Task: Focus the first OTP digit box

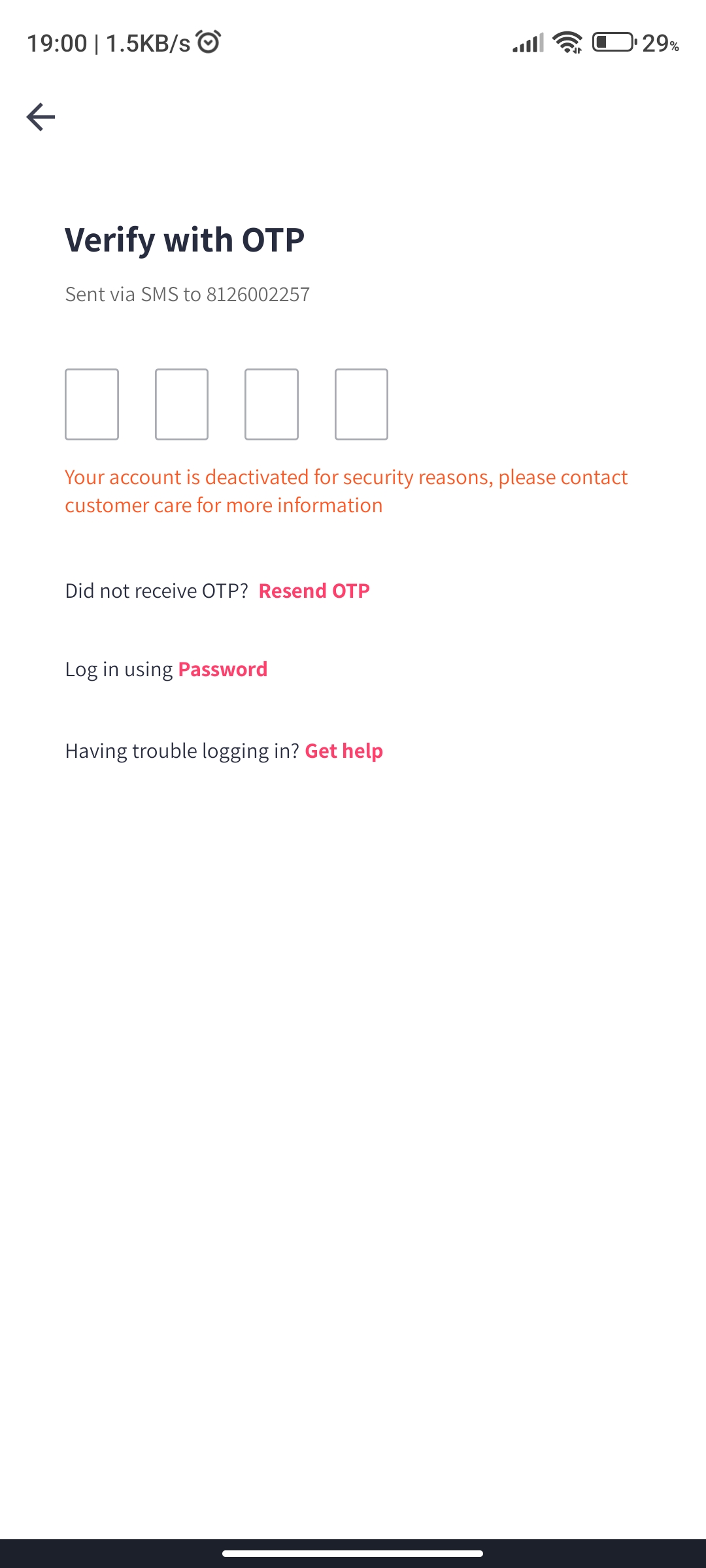Action: 92,404
